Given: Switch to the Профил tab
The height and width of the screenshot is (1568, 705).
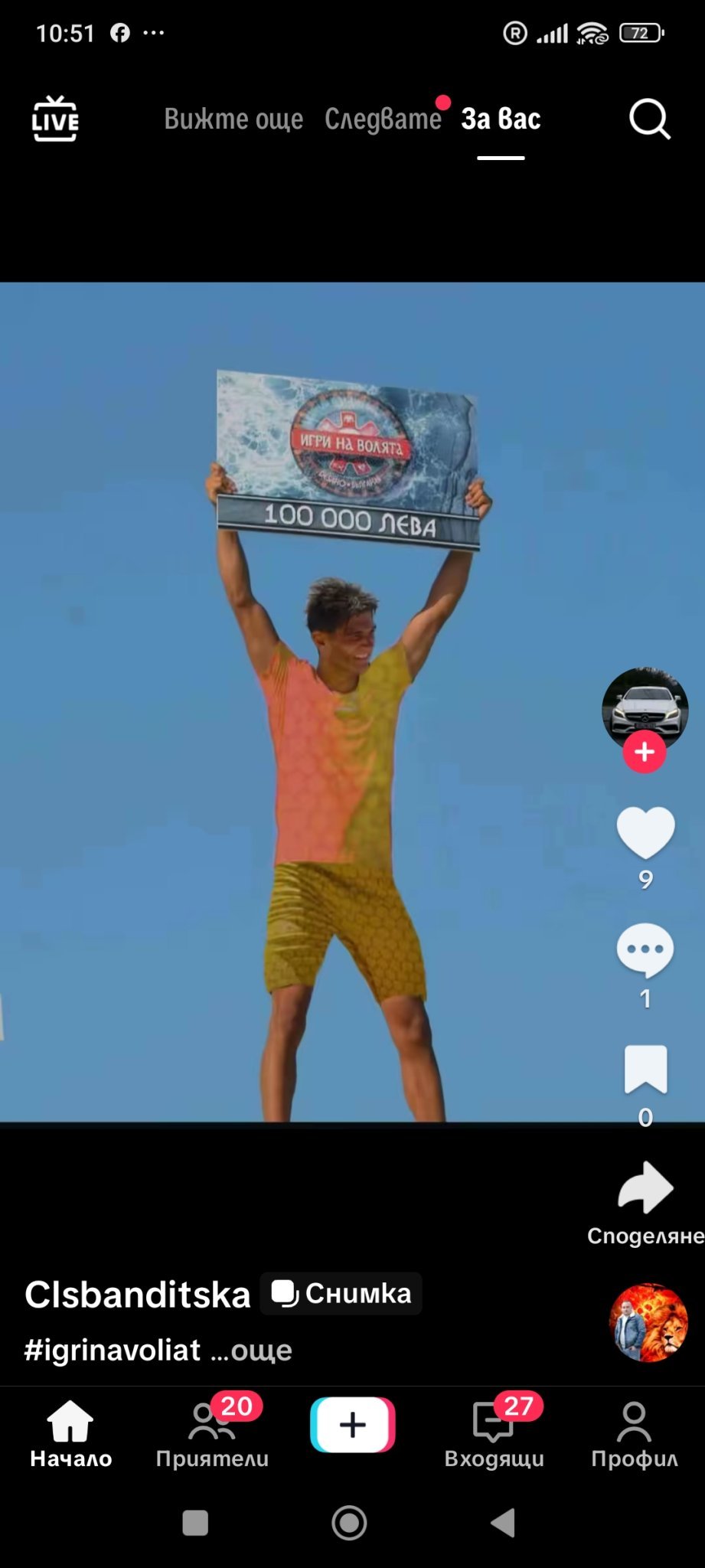Looking at the screenshot, I should (x=634, y=1434).
